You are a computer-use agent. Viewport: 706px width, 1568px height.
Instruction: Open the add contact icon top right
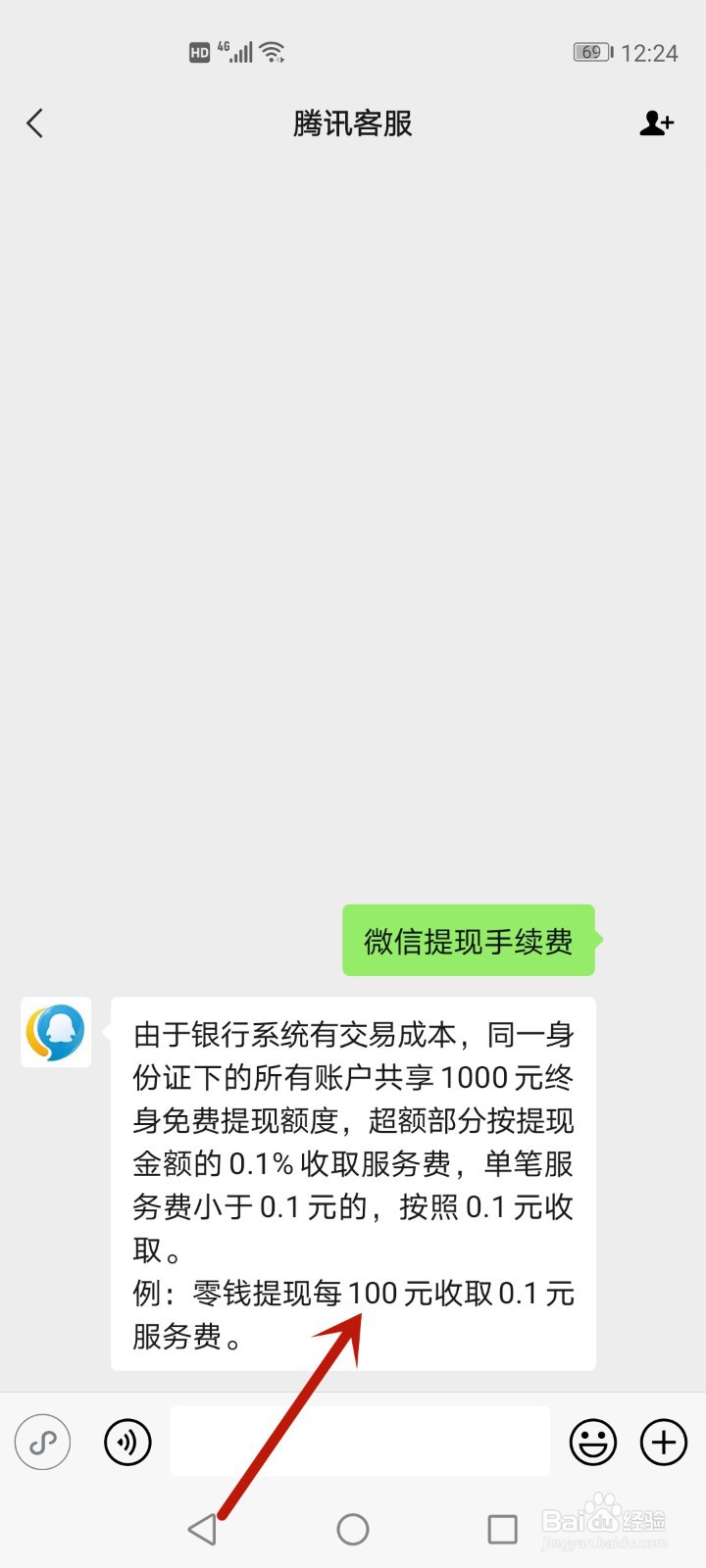pos(655,123)
